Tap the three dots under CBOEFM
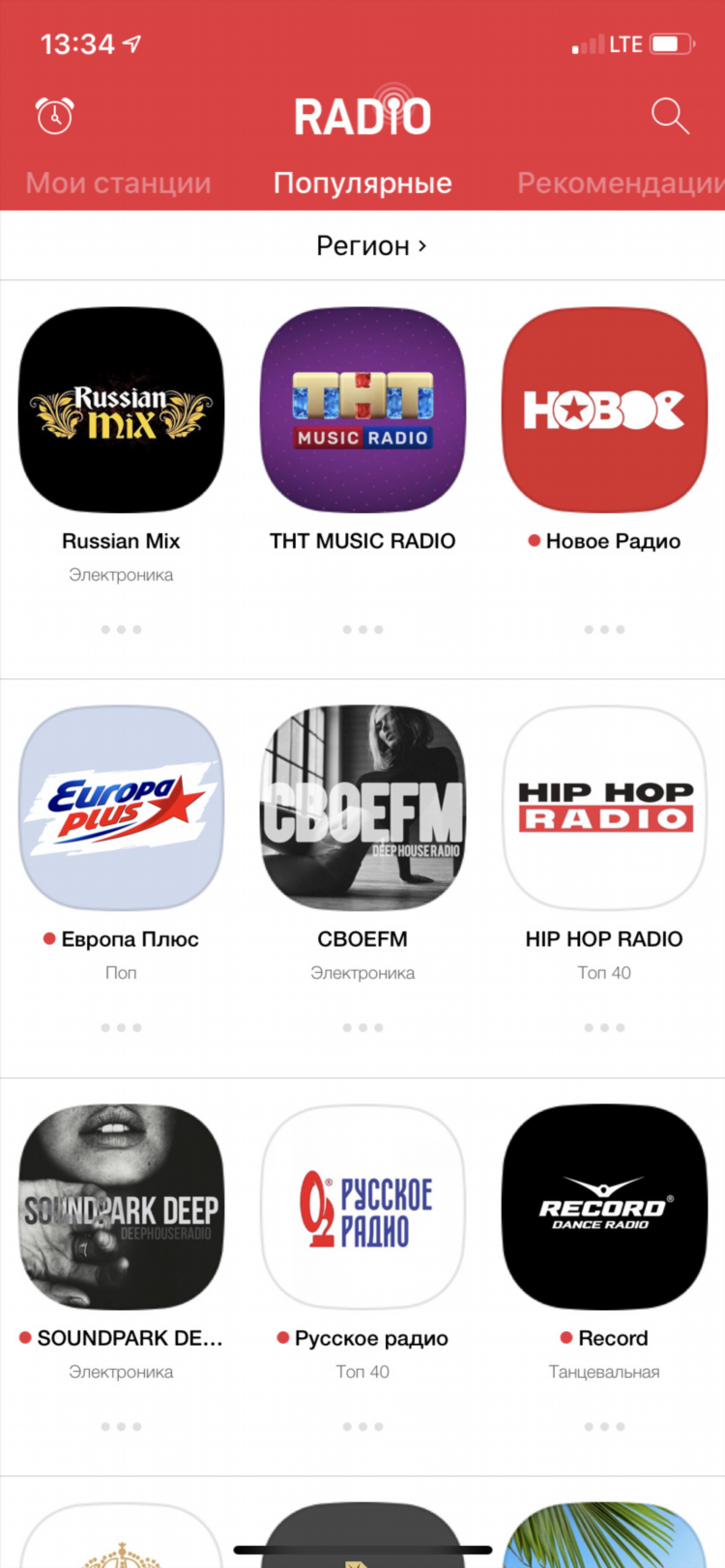The width and height of the screenshot is (725, 1568). tap(362, 1027)
